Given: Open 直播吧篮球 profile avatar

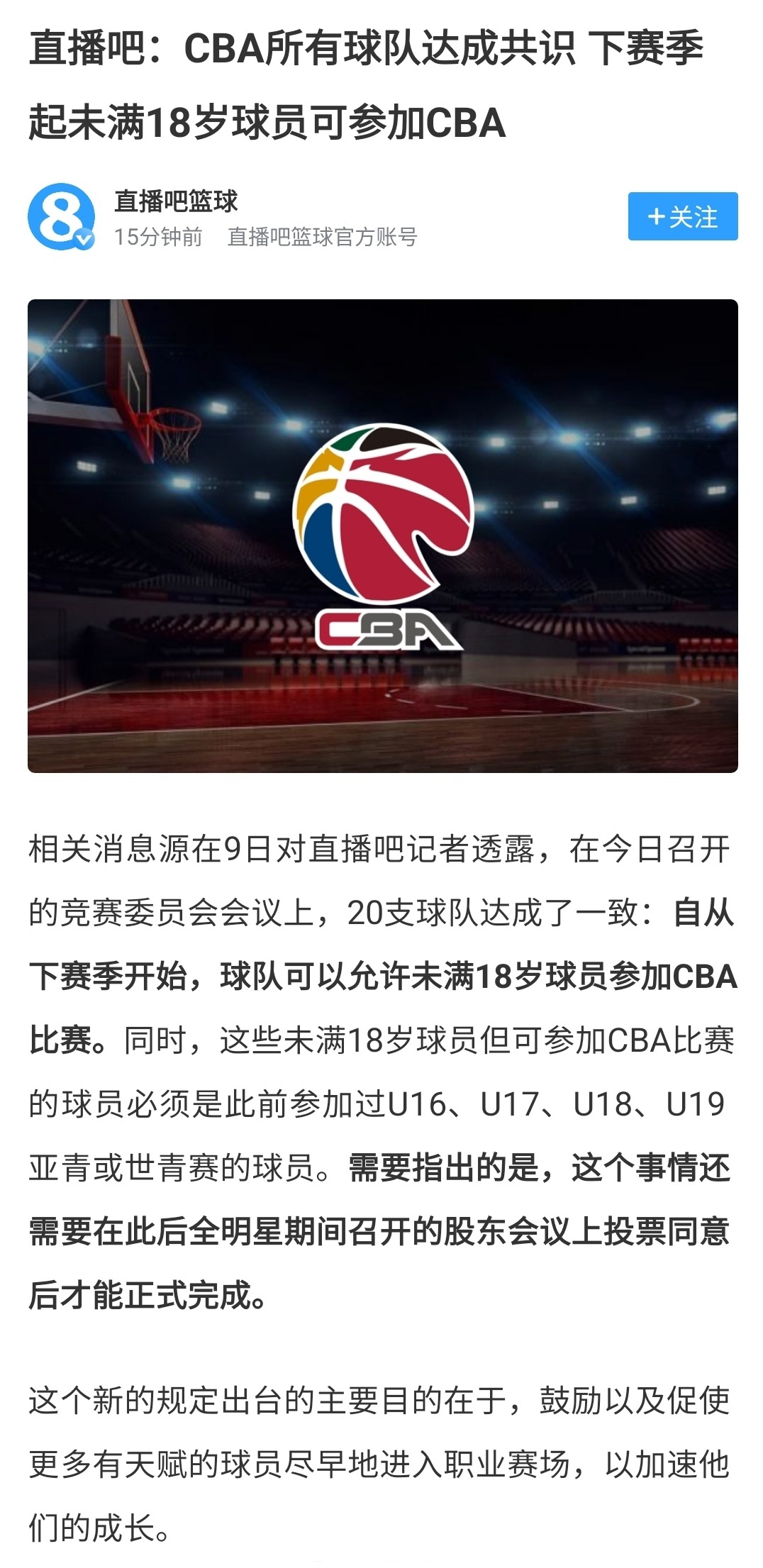Looking at the screenshot, I should point(62,216).
